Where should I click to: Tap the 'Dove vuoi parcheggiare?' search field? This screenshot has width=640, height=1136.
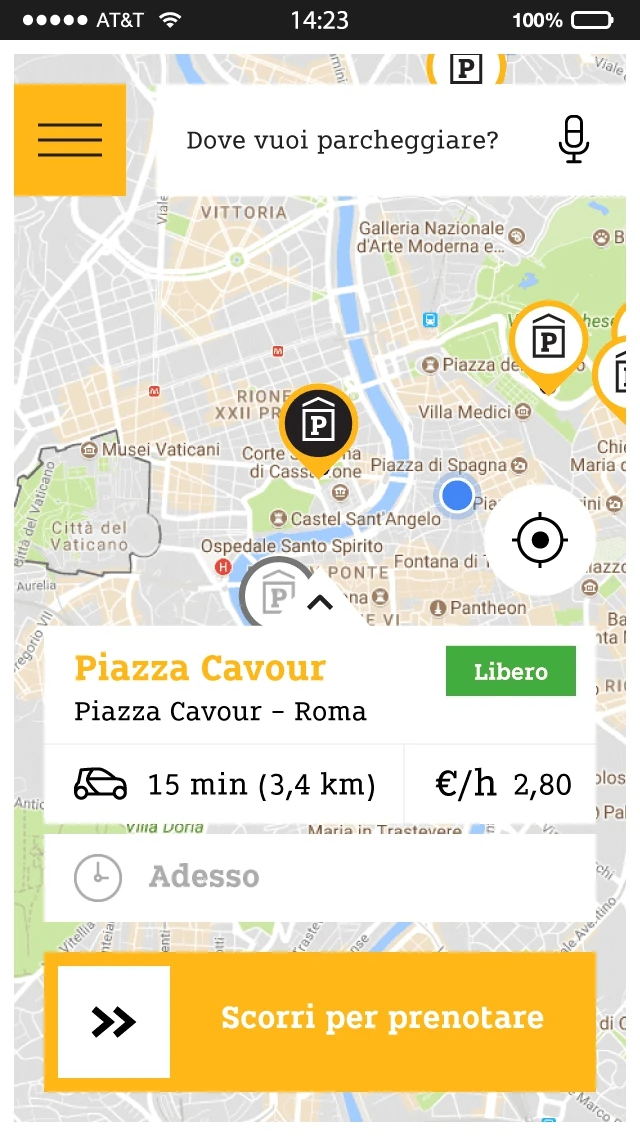tap(342, 141)
